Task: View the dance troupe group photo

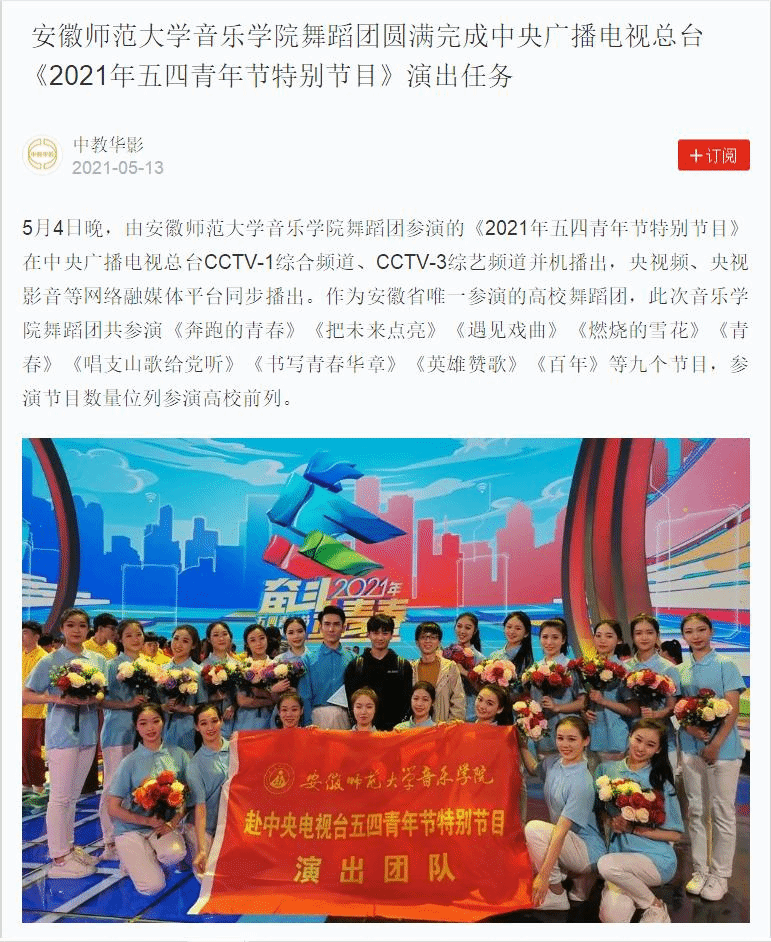Action: coord(385,680)
